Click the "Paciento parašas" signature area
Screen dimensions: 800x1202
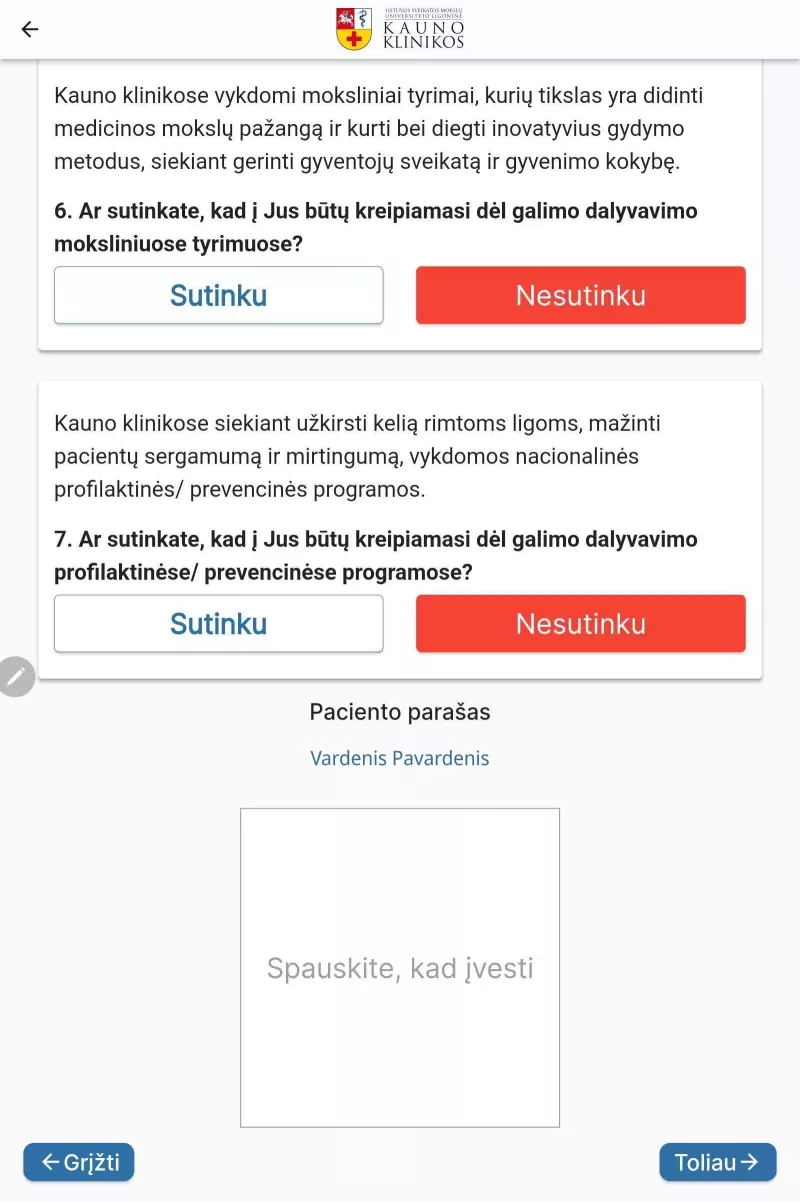(400, 712)
